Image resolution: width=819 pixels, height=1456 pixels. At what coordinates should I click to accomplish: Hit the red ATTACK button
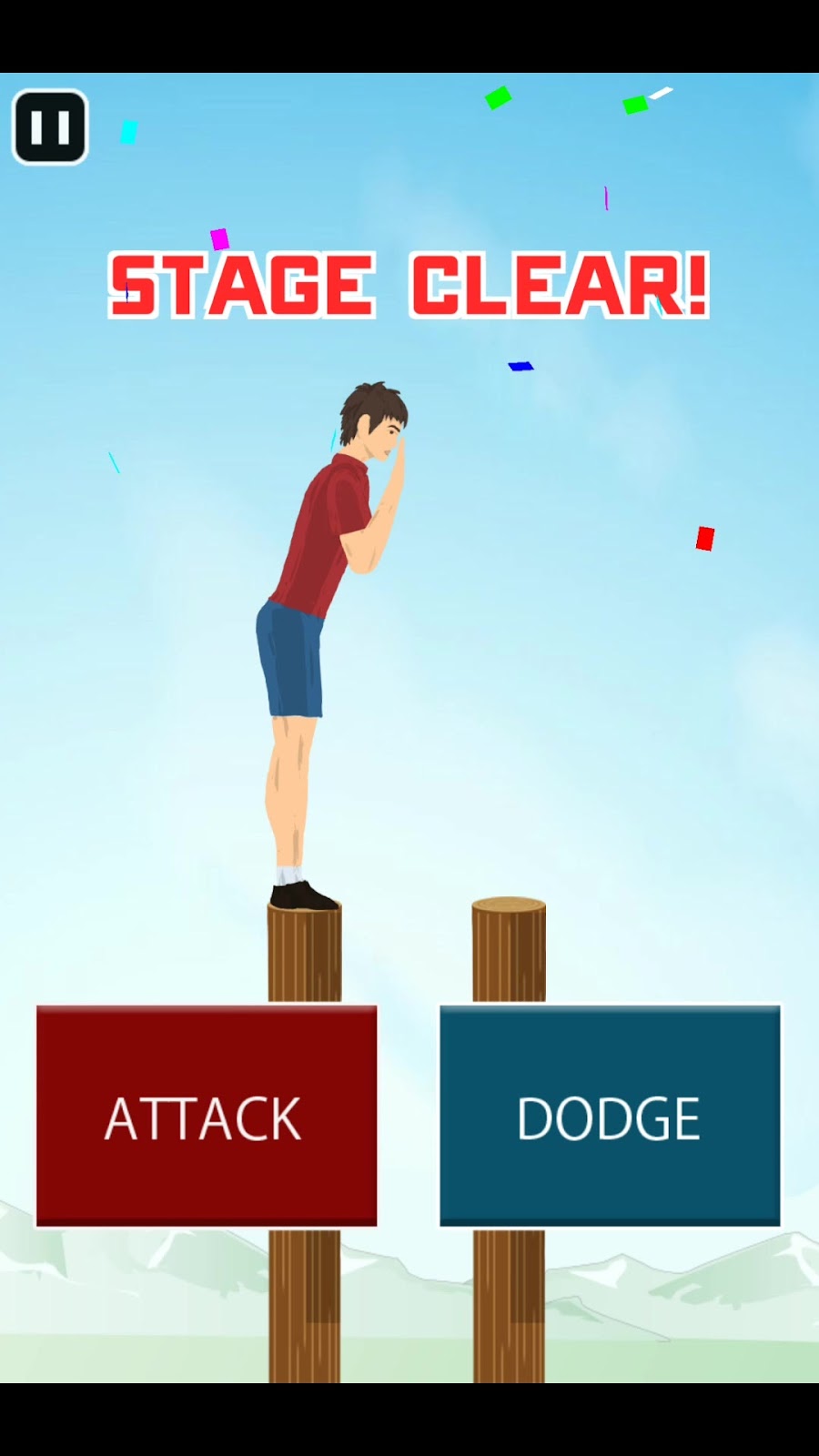pos(207,1116)
